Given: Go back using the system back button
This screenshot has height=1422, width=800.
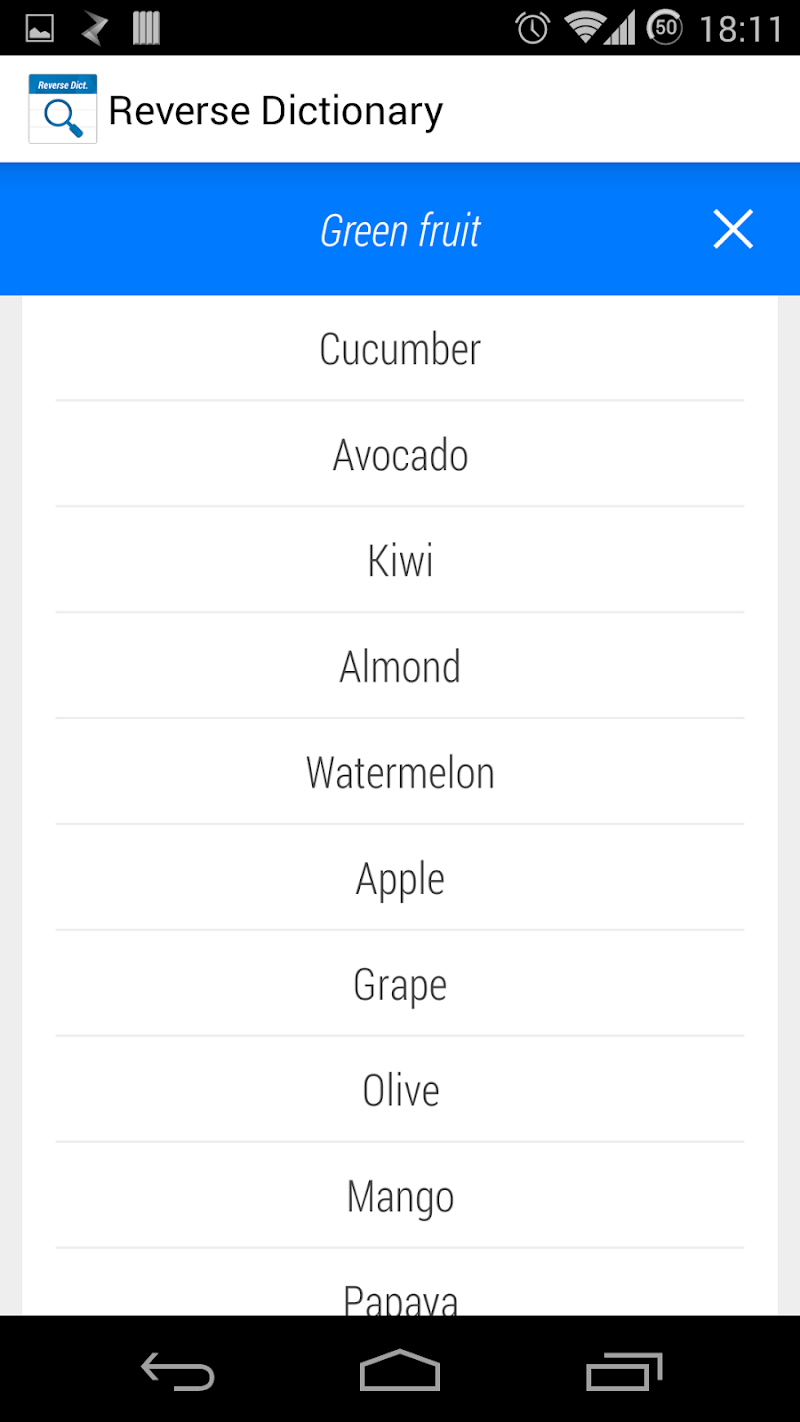Looking at the screenshot, I should click(x=177, y=1370).
